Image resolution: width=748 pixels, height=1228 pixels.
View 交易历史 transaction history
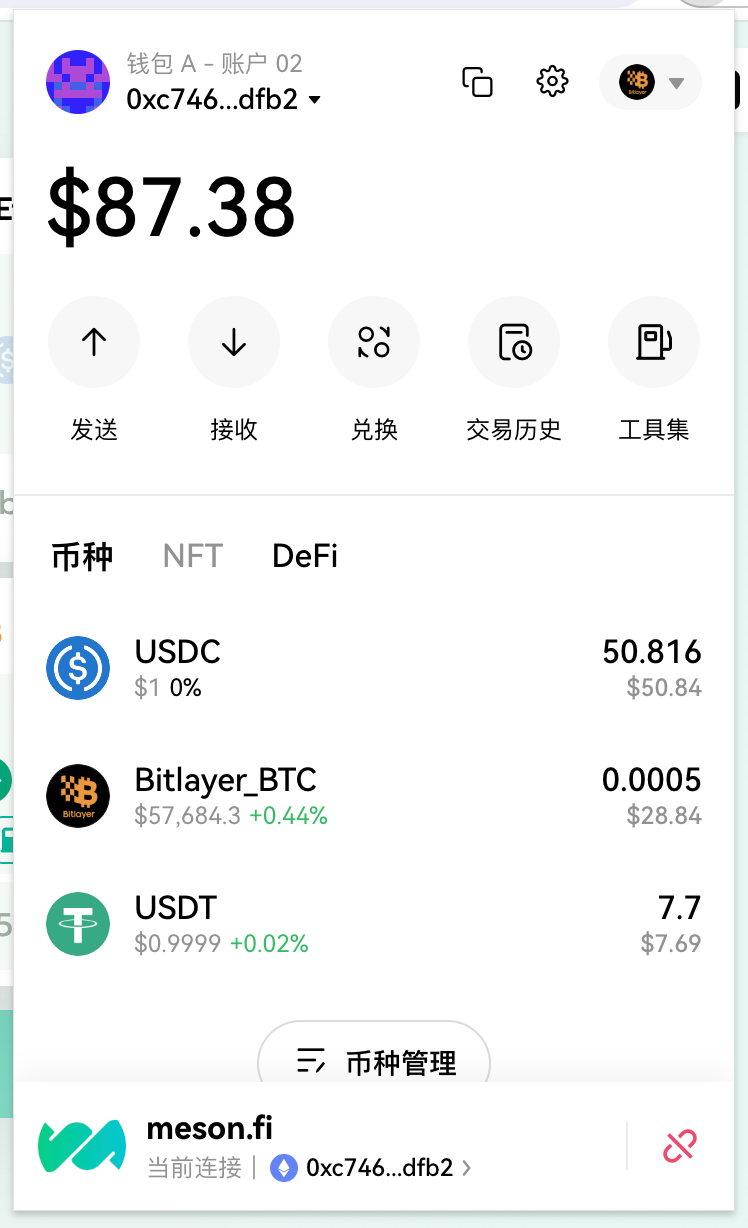514,343
